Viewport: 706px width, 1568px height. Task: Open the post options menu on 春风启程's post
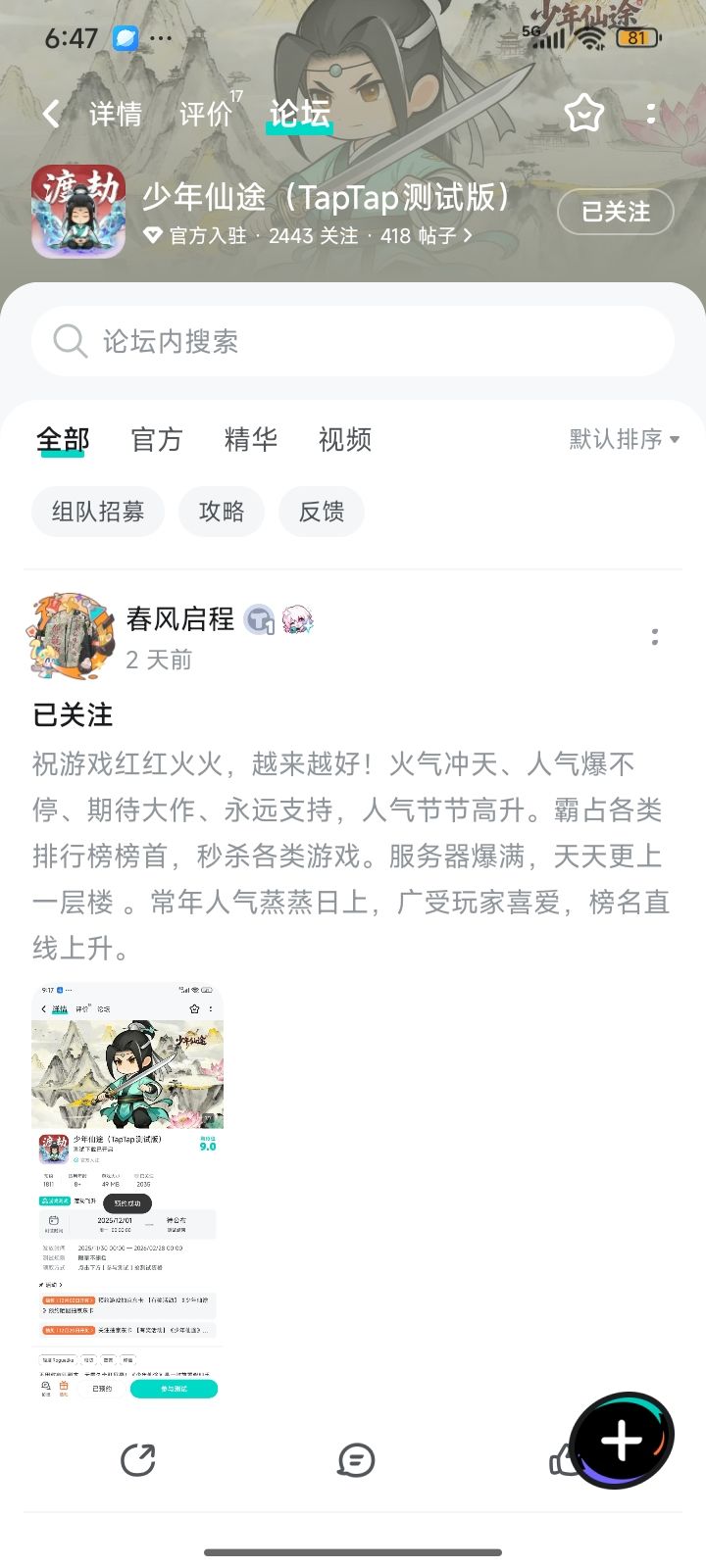coord(654,637)
